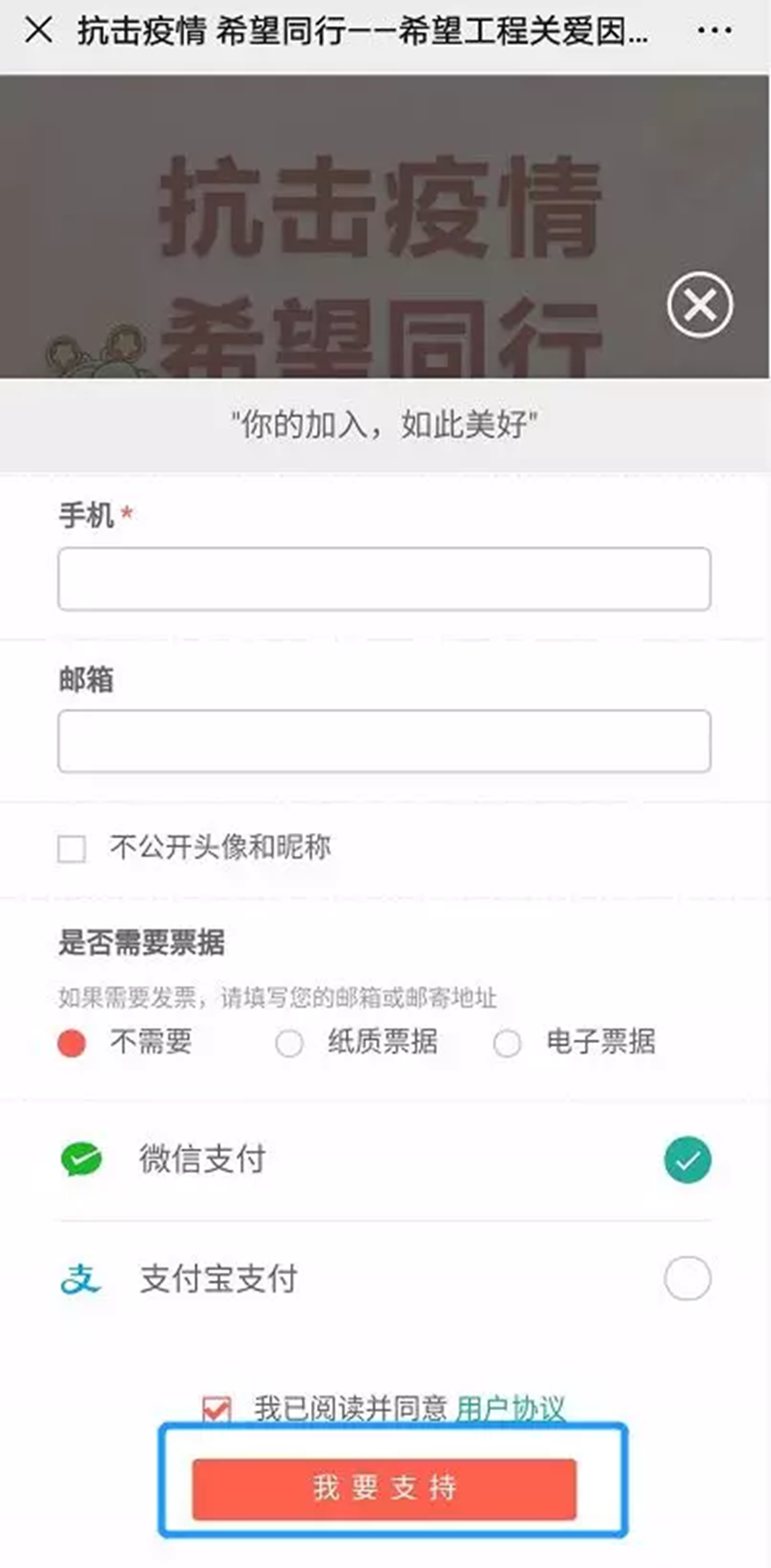Viewport: 771px width, 1568px height.
Task: Open the three-dot overflow menu
Action: pyautogui.click(x=713, y=31)
